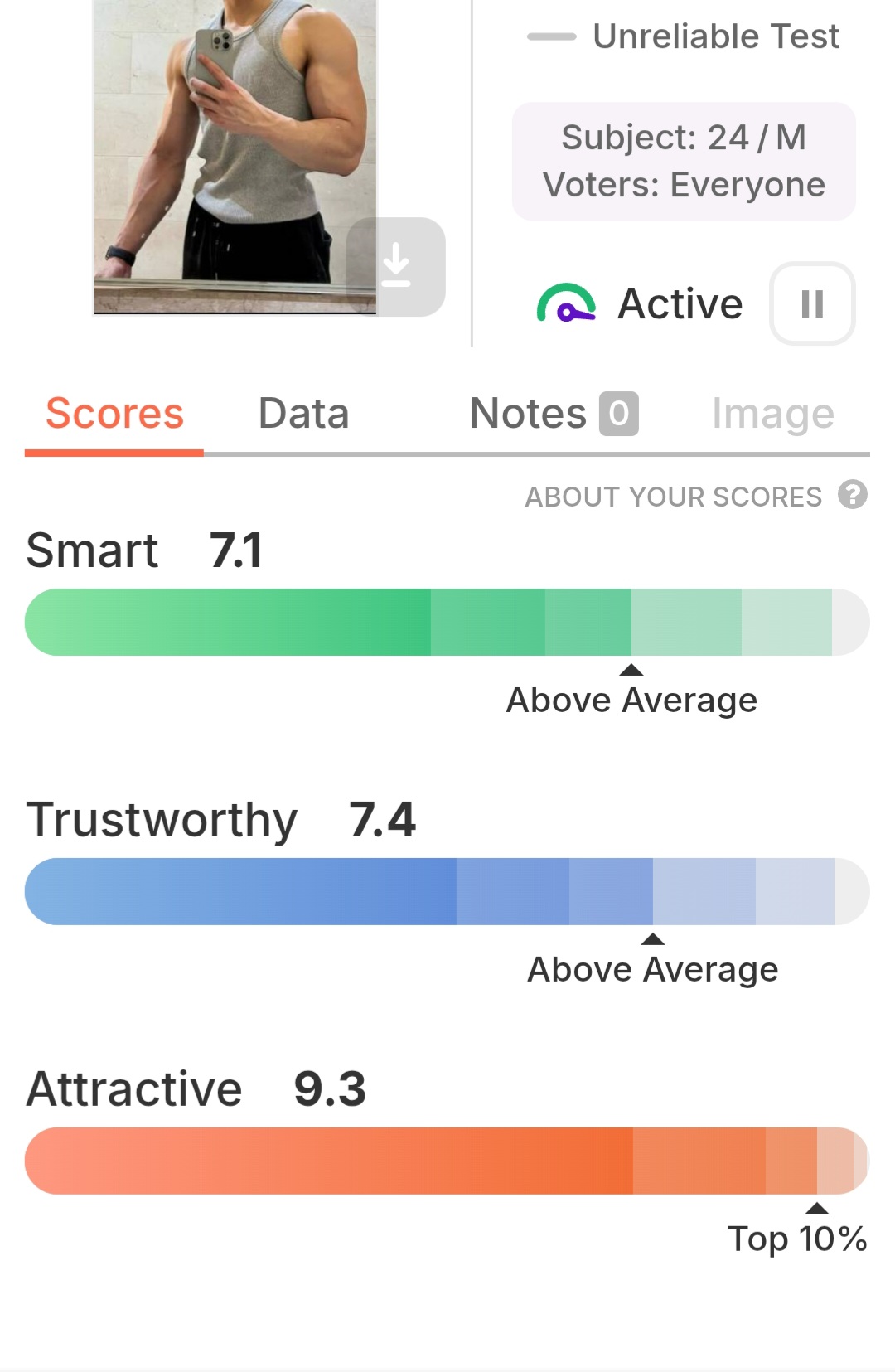Switch to the Image tab
Image resolution: width=895 pixels, height=1372 pixels.
(x=772, y=414)
